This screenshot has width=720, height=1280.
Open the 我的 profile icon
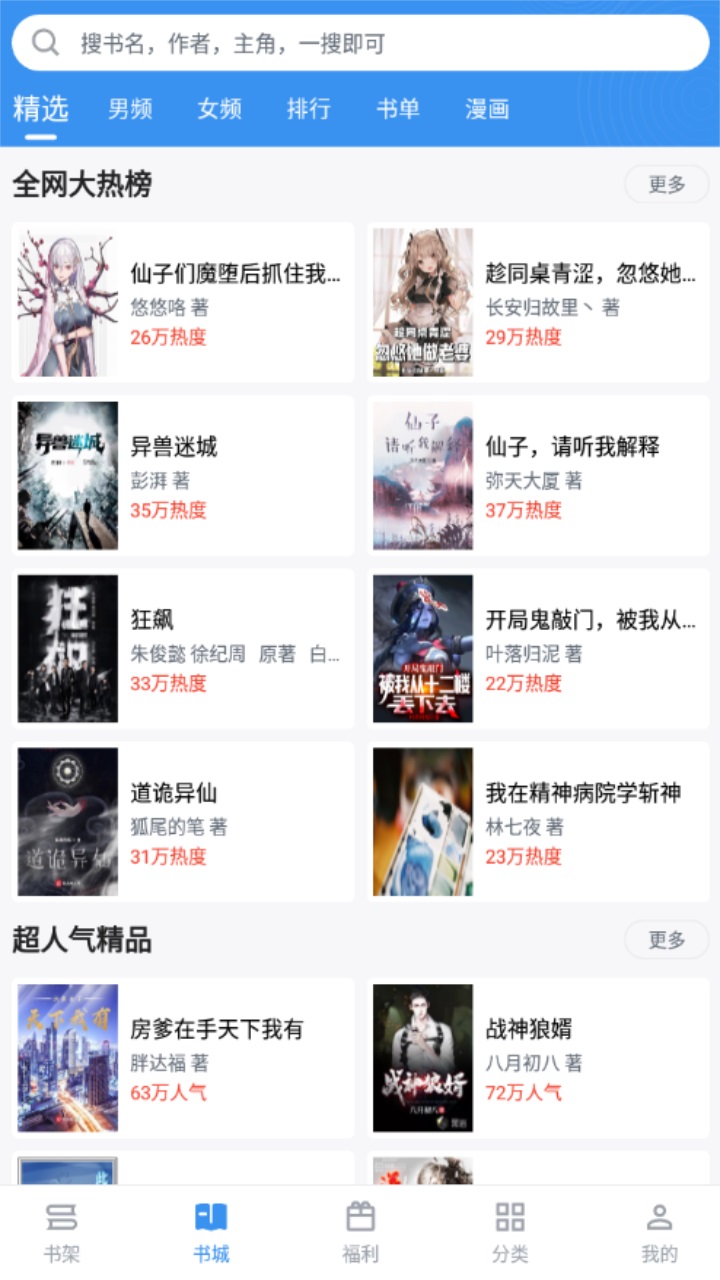pyautogui.click(x=660, y=1220)
